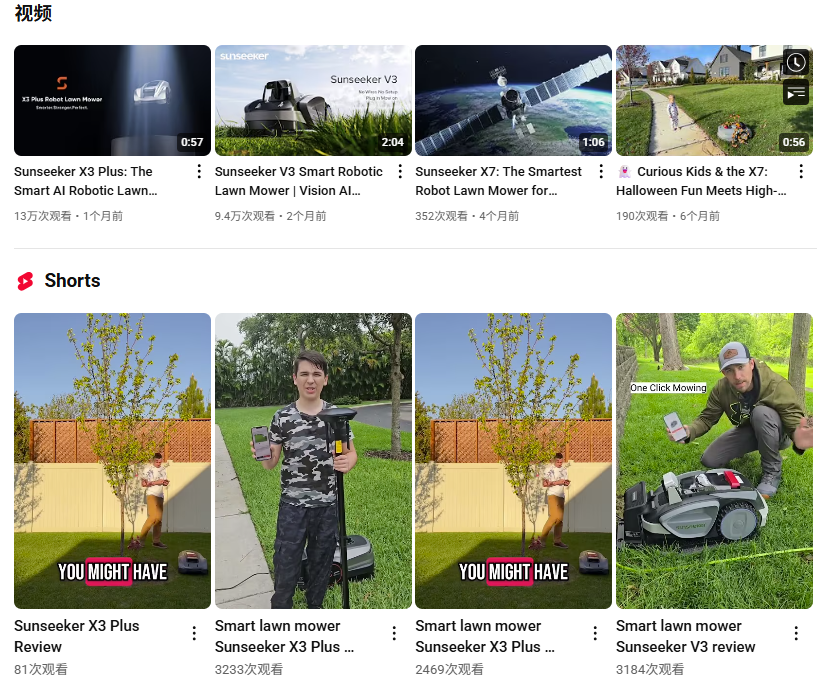This screenshot has width=817, height=683.
Task: Open the Sunseeker V3 Smart Robotic Lawn Mower video
Action: 313,100
